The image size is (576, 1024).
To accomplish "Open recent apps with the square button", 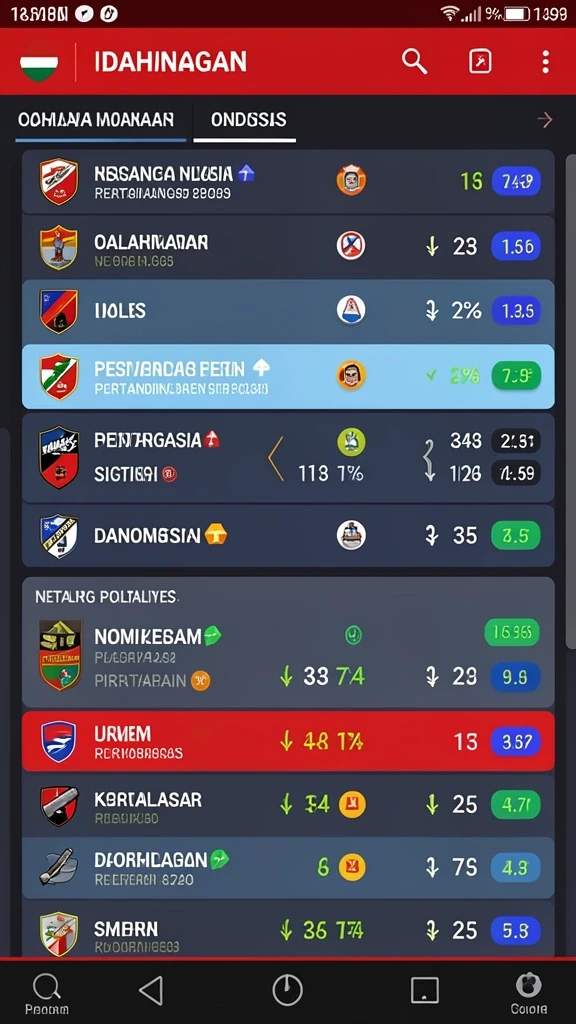I will click(x=424, y=991).
